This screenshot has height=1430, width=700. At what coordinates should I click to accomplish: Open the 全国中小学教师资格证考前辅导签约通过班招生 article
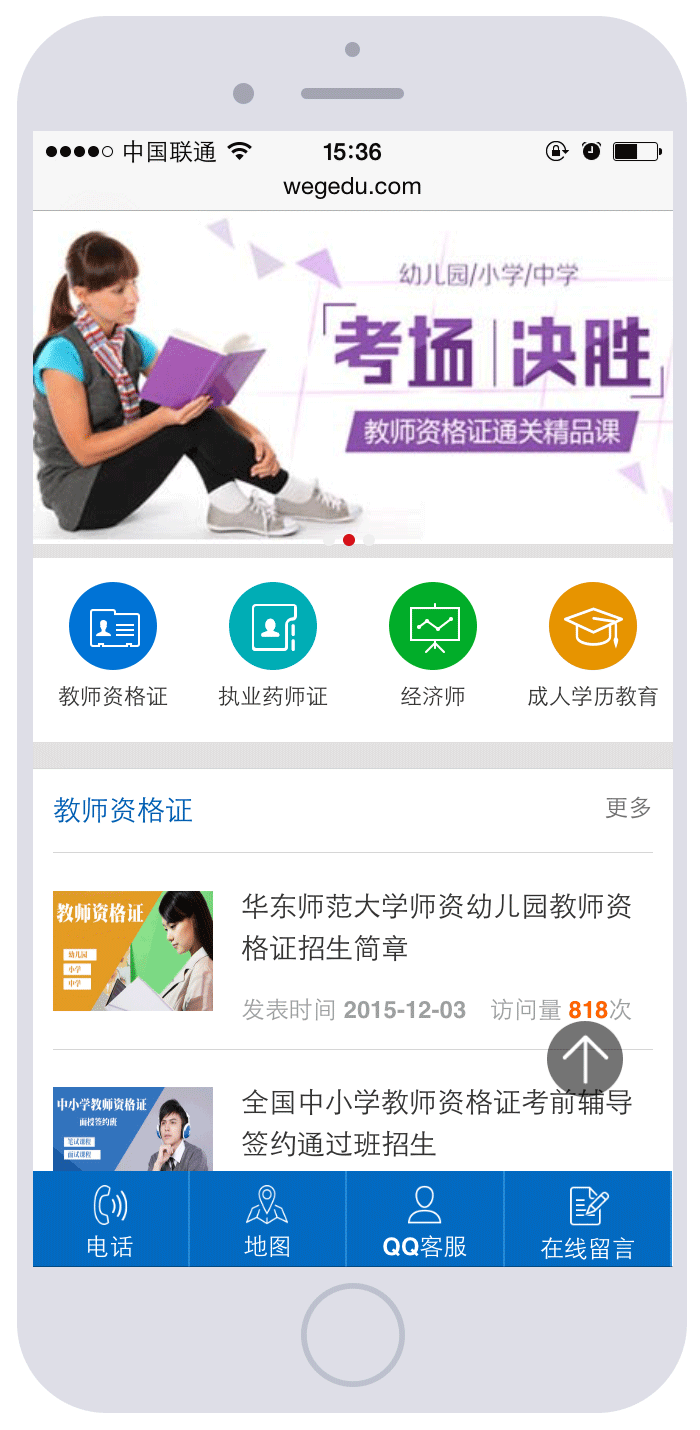click(x=436, y=1123)
